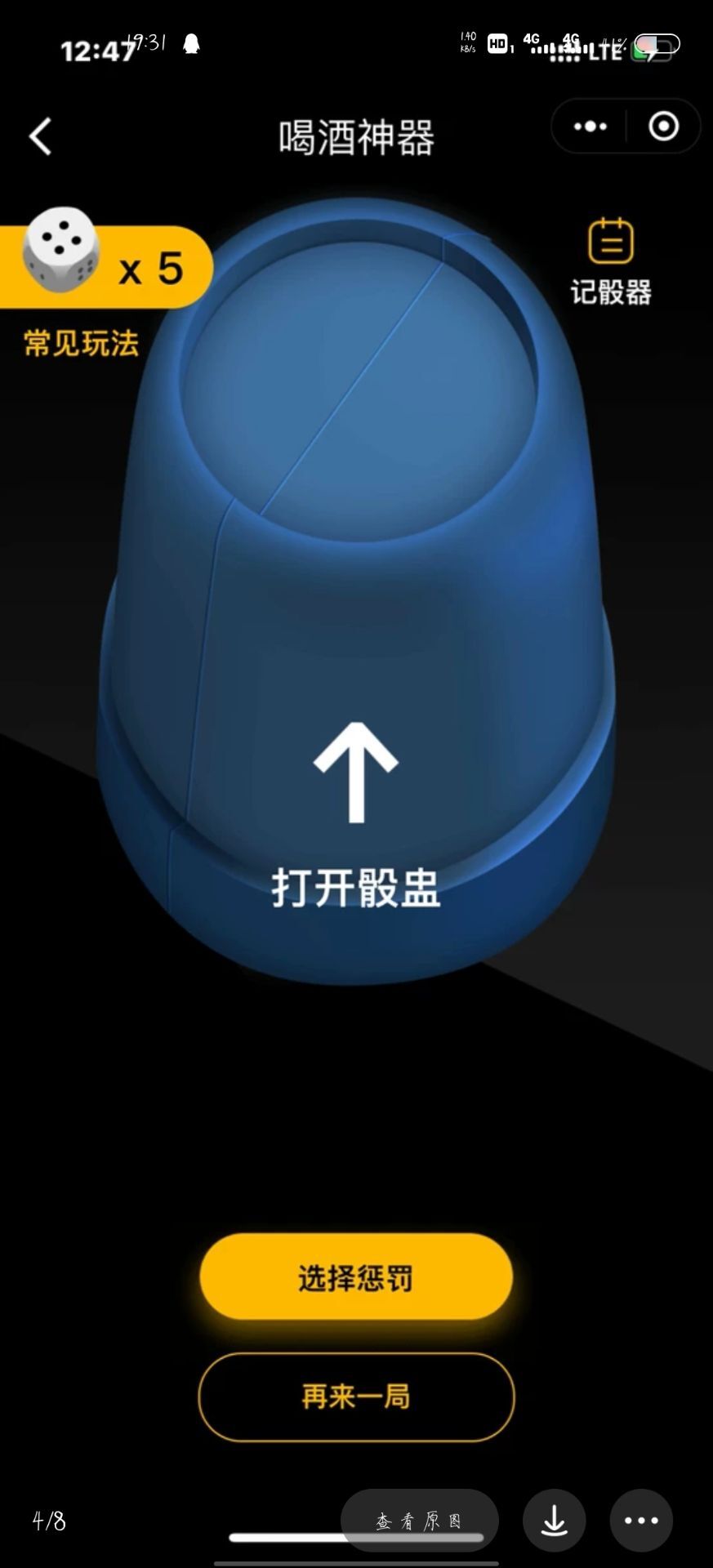This screenshot has width=713, height=1568.
Task: Change the dice count (x 5)
Action: pyautogui.click(x=105, y=266)
